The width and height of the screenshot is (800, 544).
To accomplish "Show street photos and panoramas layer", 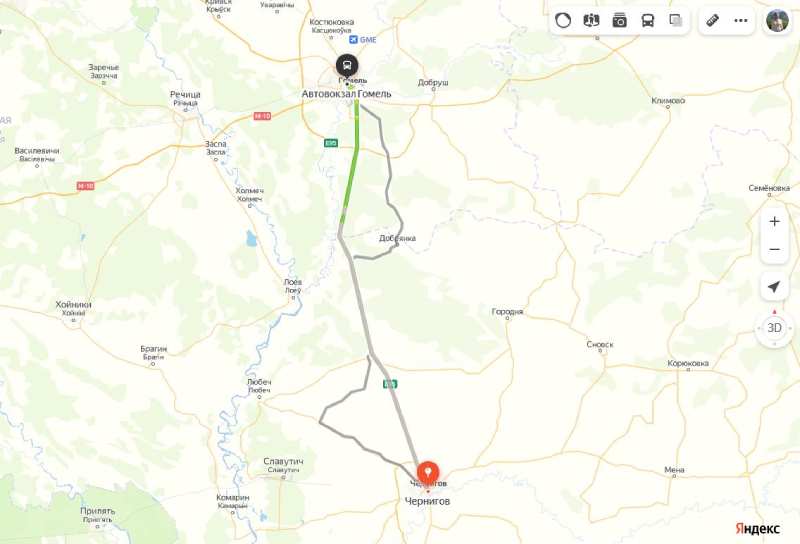I will (619, 20).
